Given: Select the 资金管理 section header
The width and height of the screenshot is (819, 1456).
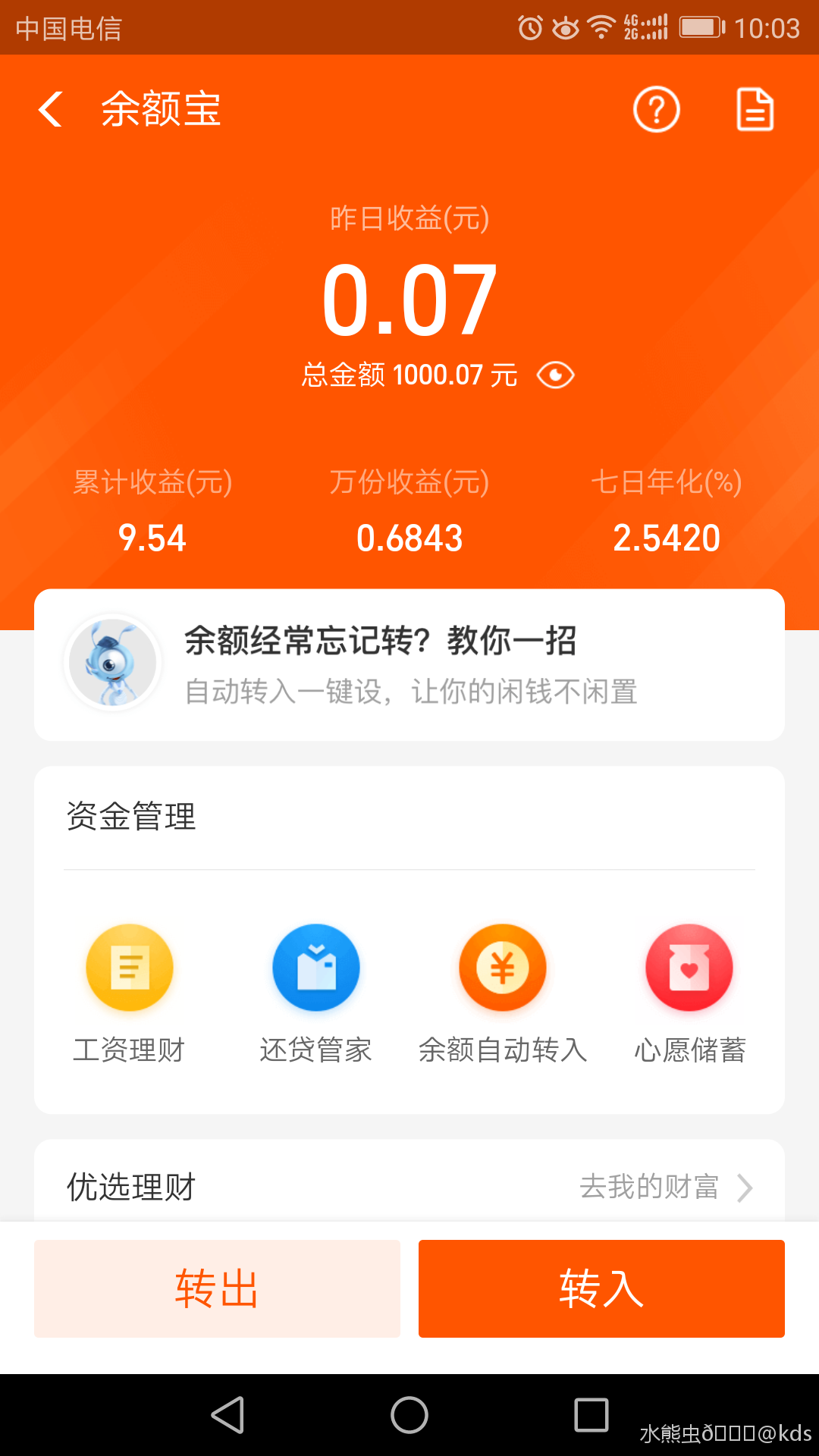Looking at the screenshot, I should click(130, 818).
